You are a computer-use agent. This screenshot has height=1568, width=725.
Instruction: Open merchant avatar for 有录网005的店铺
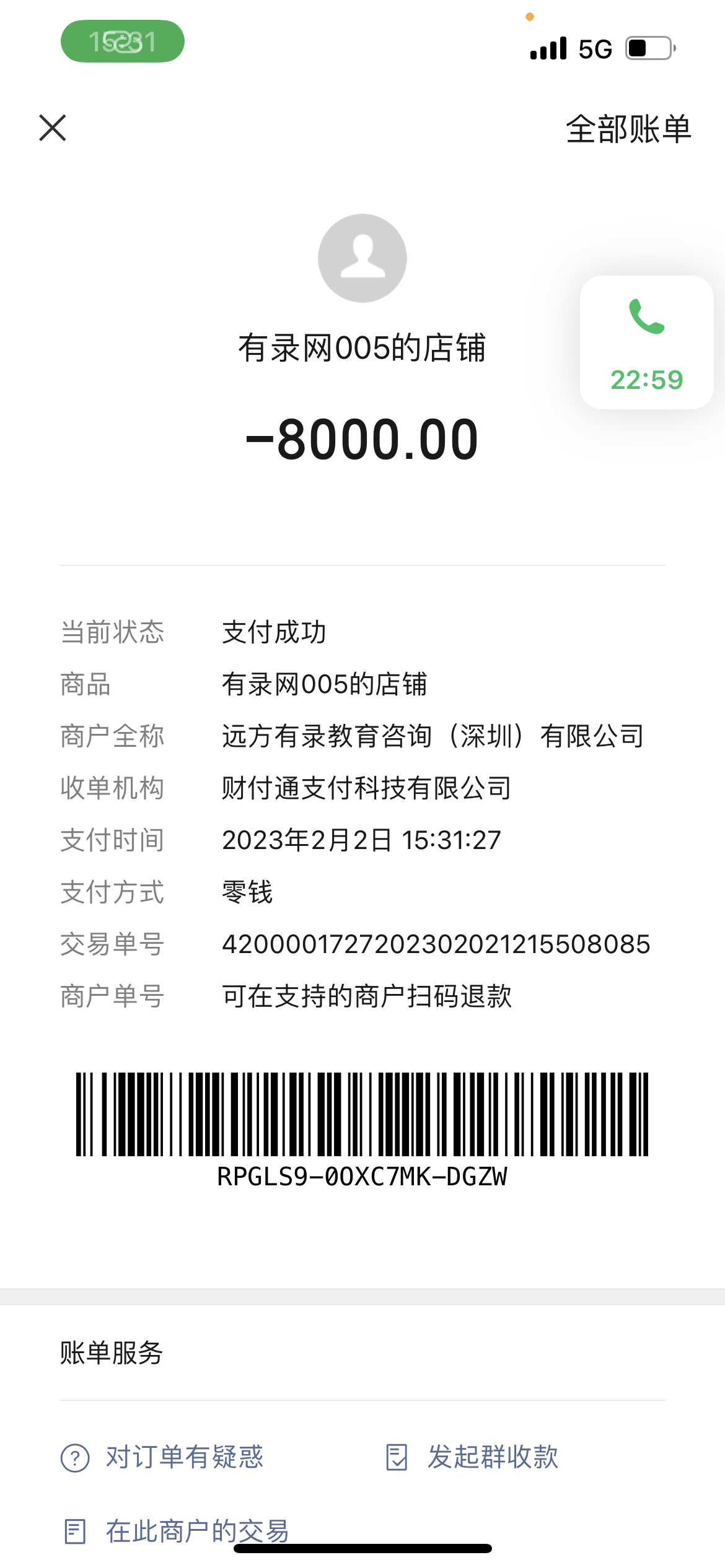point(362,258)
